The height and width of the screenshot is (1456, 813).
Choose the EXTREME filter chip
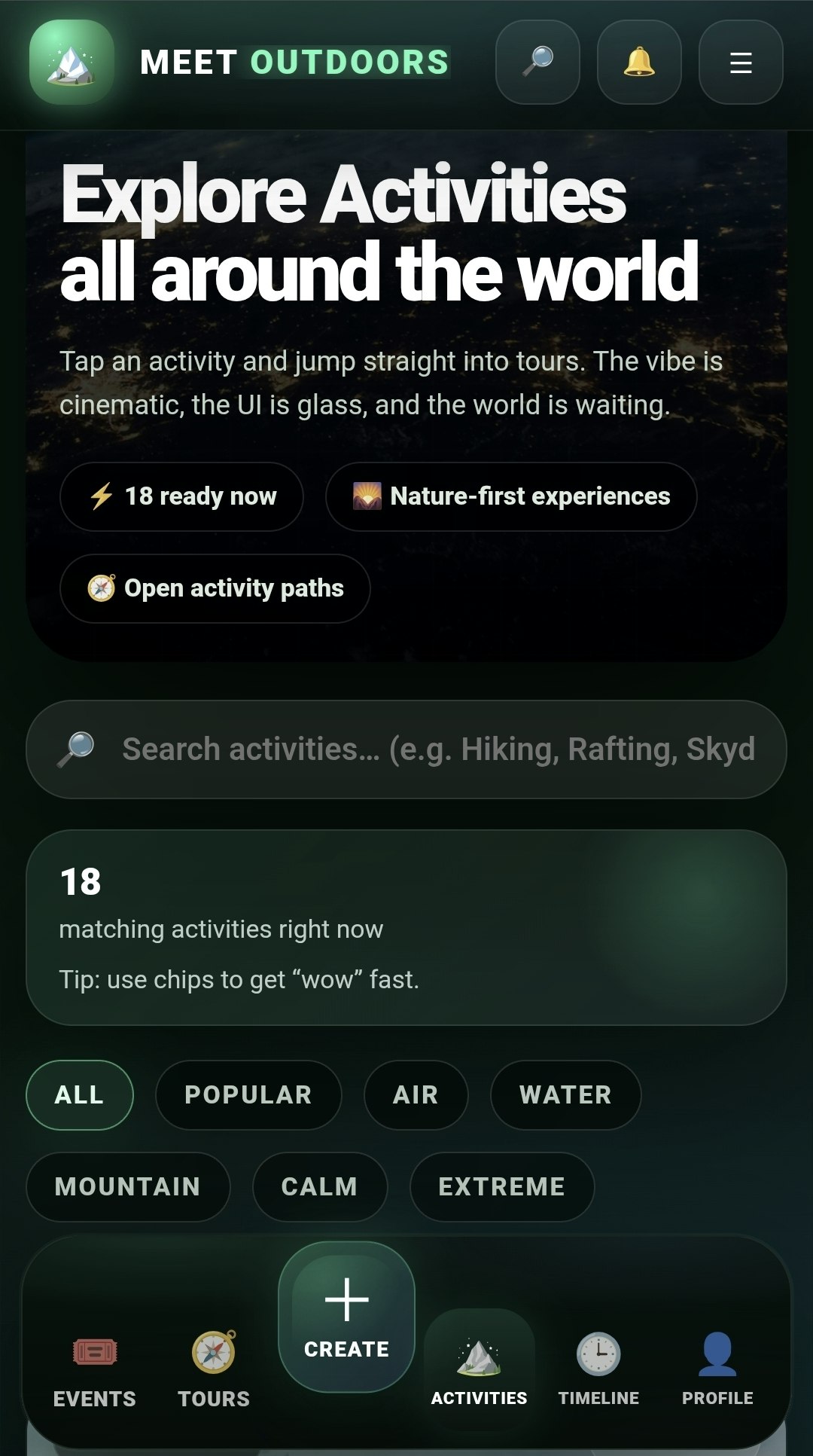(x=502, y=1186)
